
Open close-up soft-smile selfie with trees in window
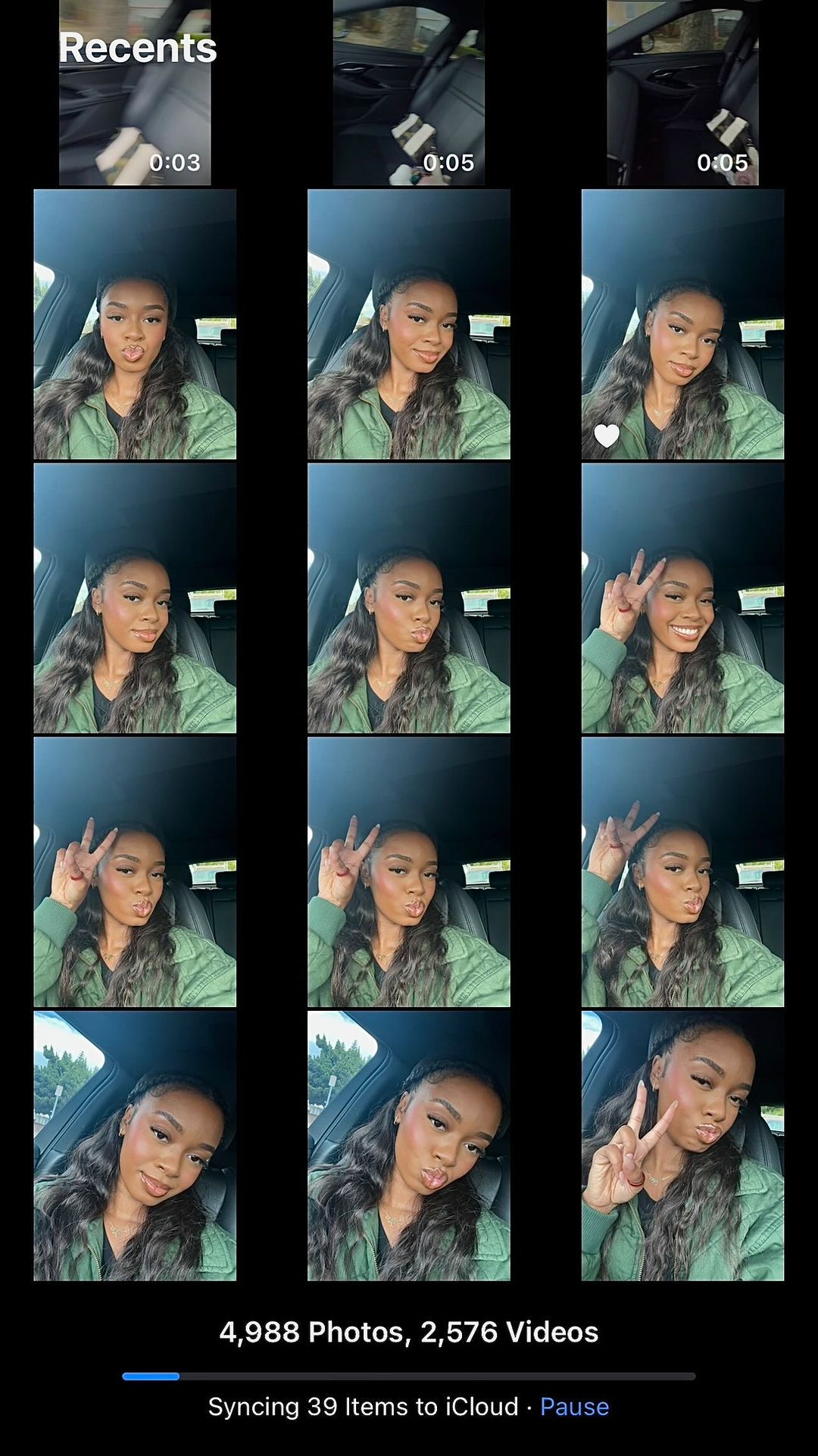click(x=135, y=1146)
